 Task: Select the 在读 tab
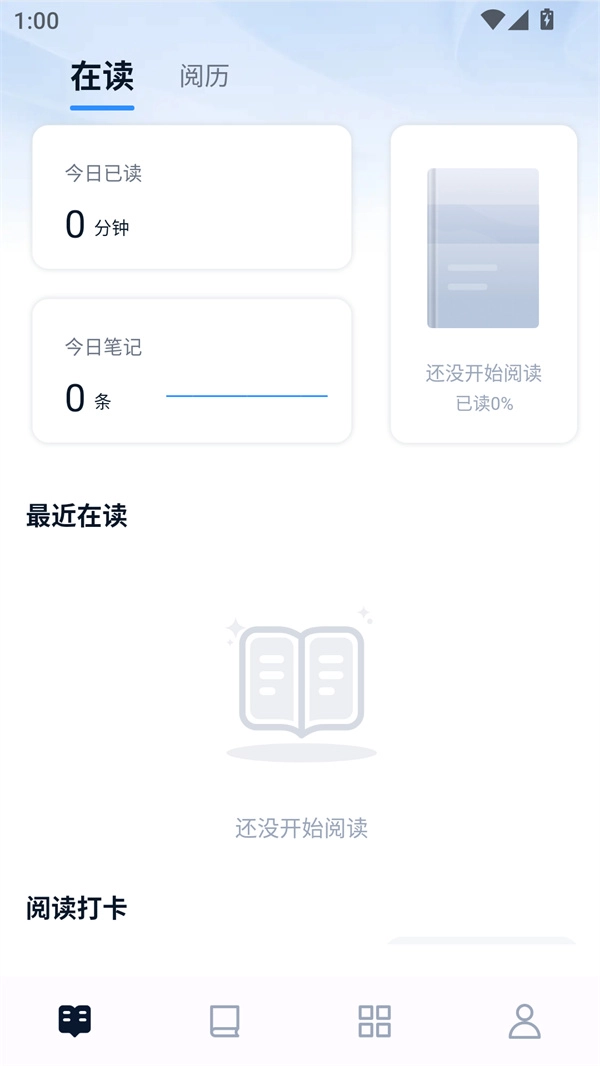(102, 77)
